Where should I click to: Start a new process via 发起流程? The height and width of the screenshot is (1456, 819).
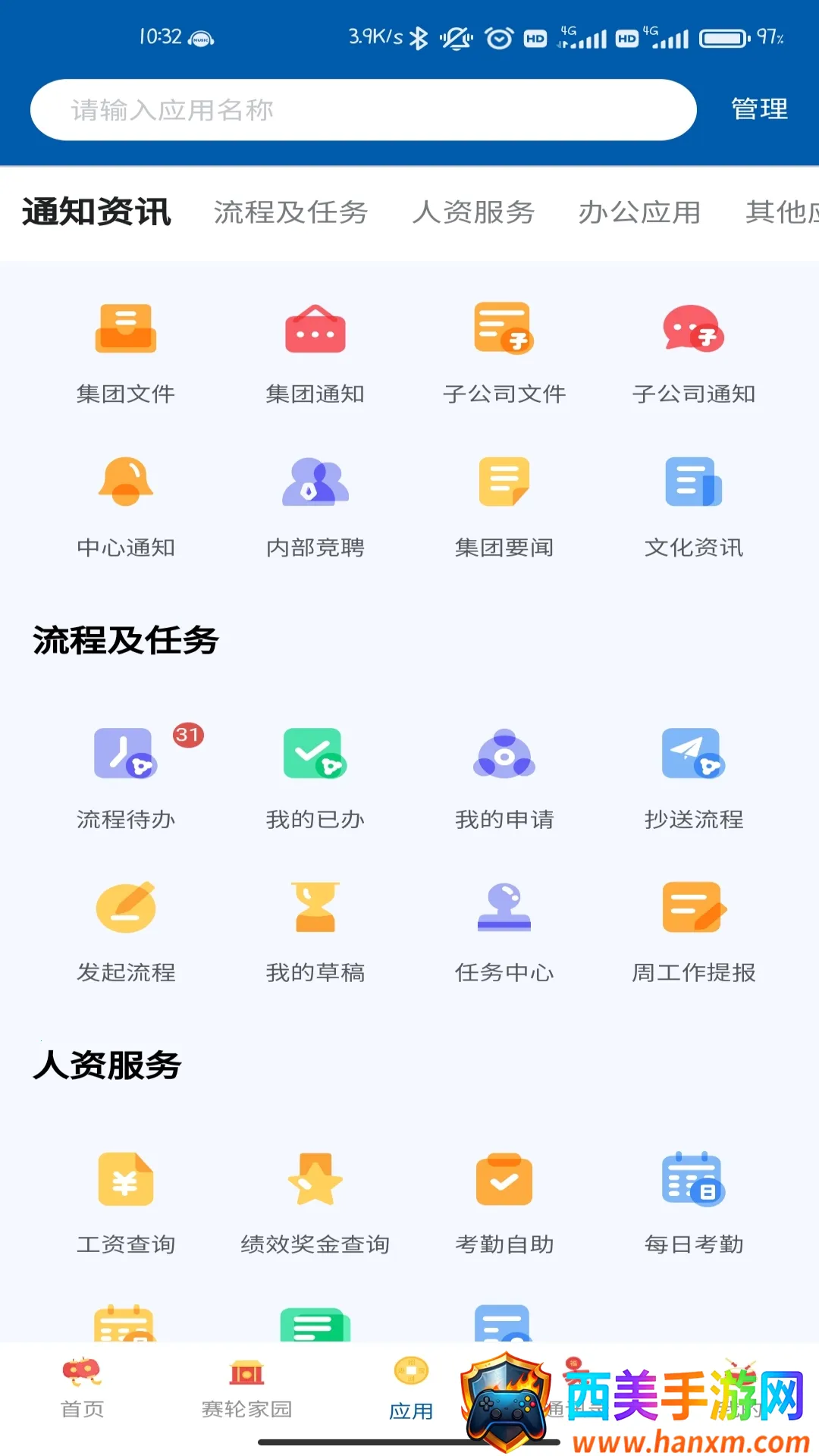coord(126,928)
